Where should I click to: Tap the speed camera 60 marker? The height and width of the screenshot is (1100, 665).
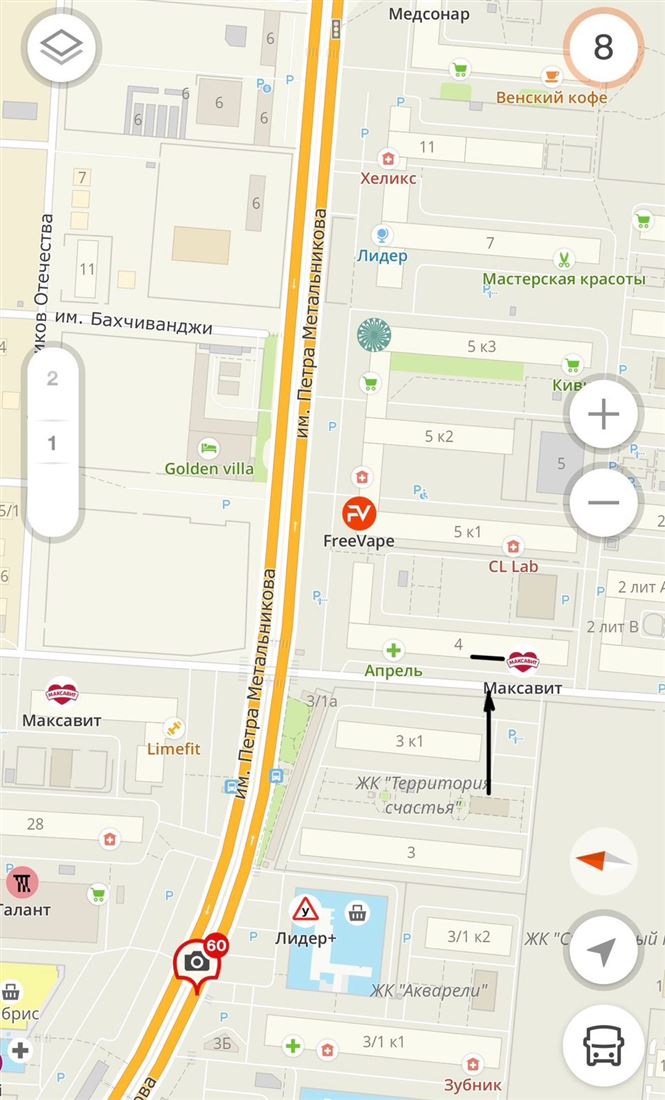(196, 963)
